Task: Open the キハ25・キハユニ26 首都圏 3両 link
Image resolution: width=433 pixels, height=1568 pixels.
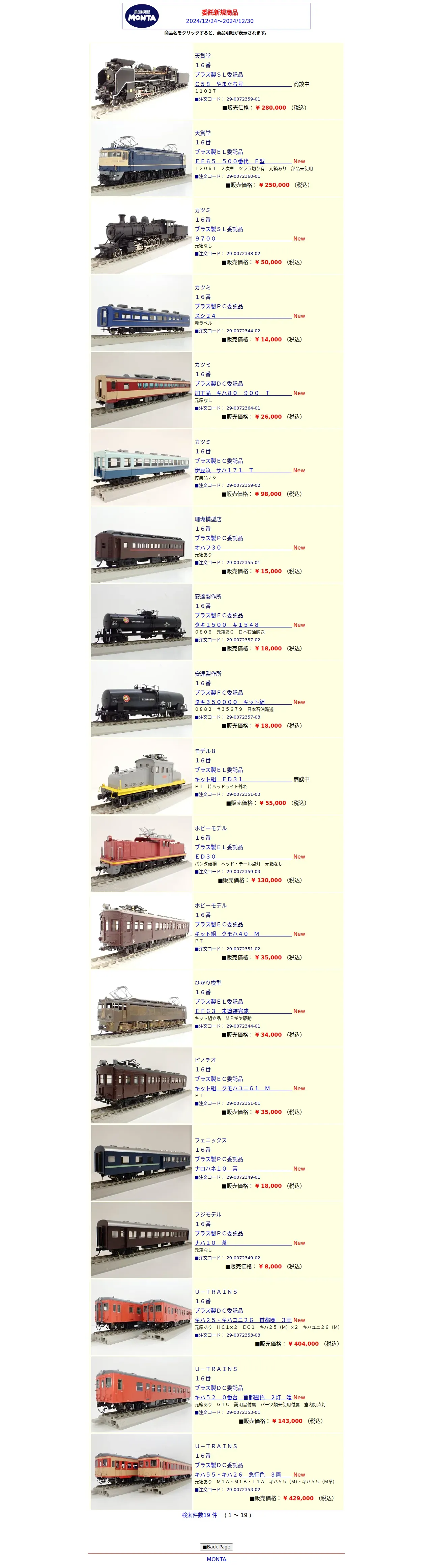Action: point(243,1321)
